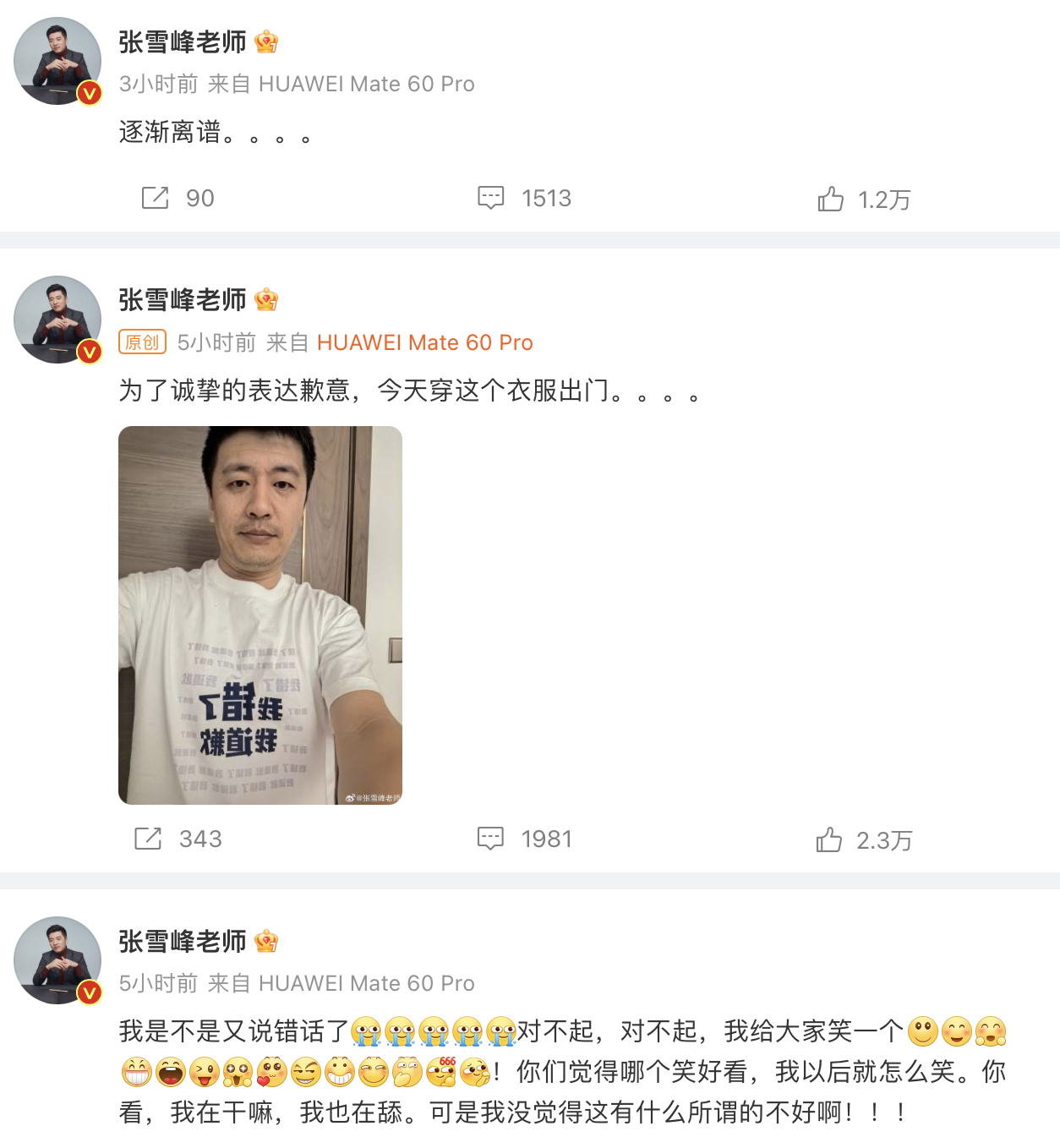Open the T-shirt selfie photo
The height and width of the screenshot is (1148, 1060).
[x=260, y=615]
